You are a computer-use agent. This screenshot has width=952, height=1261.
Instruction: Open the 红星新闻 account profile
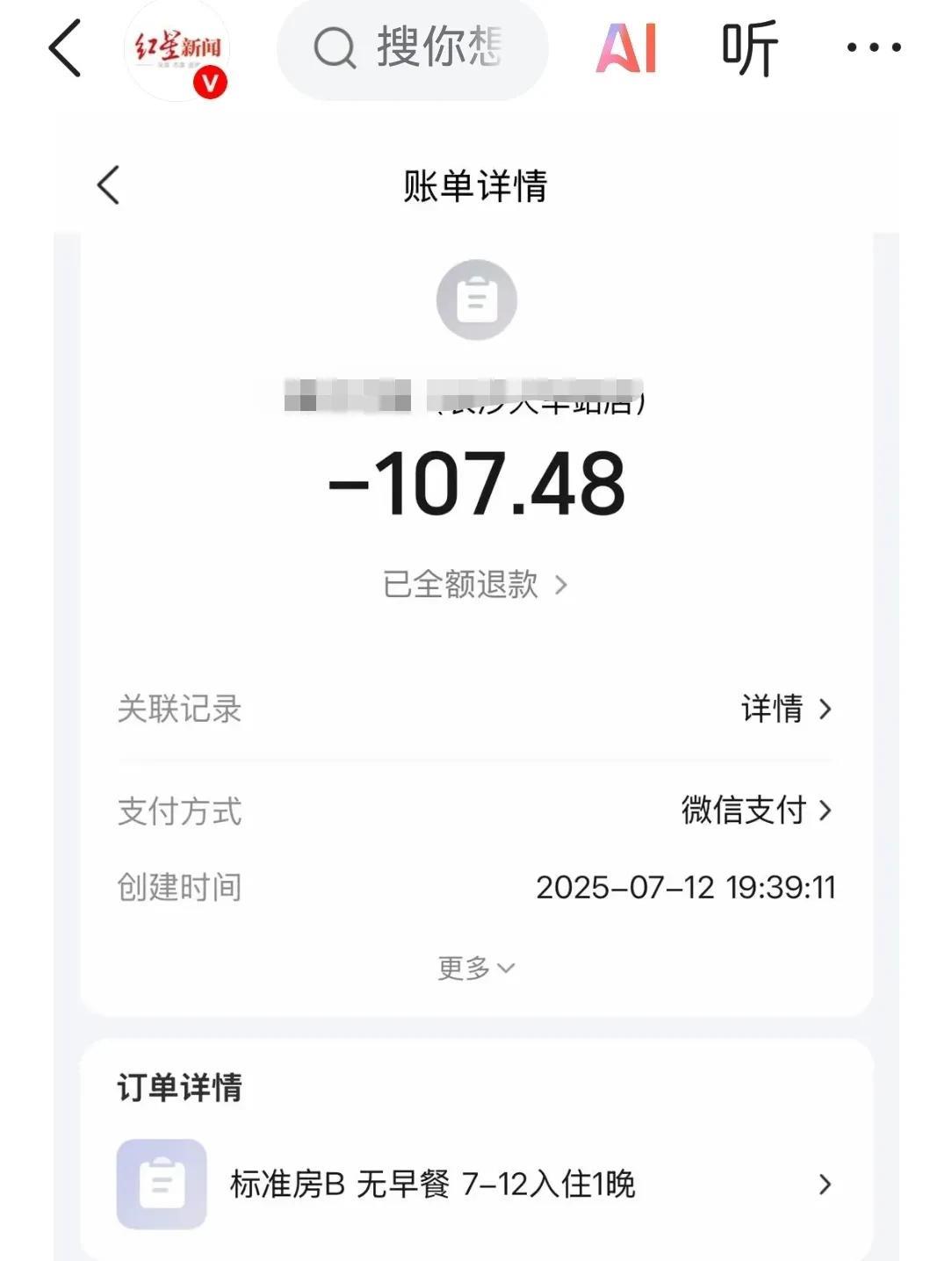pyautogui.click(x=177, y=51)
